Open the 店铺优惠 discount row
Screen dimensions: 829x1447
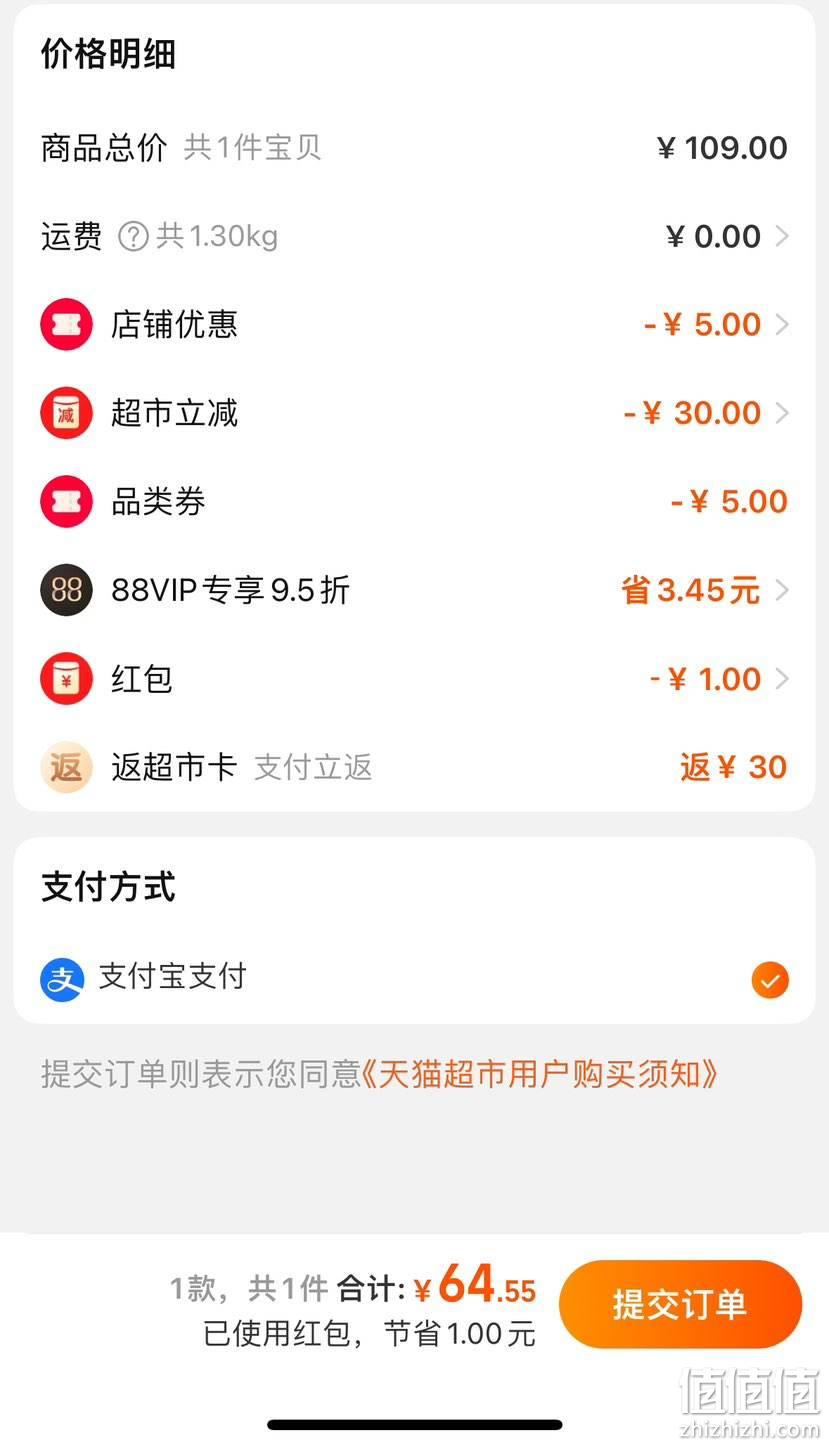[414, 325]
